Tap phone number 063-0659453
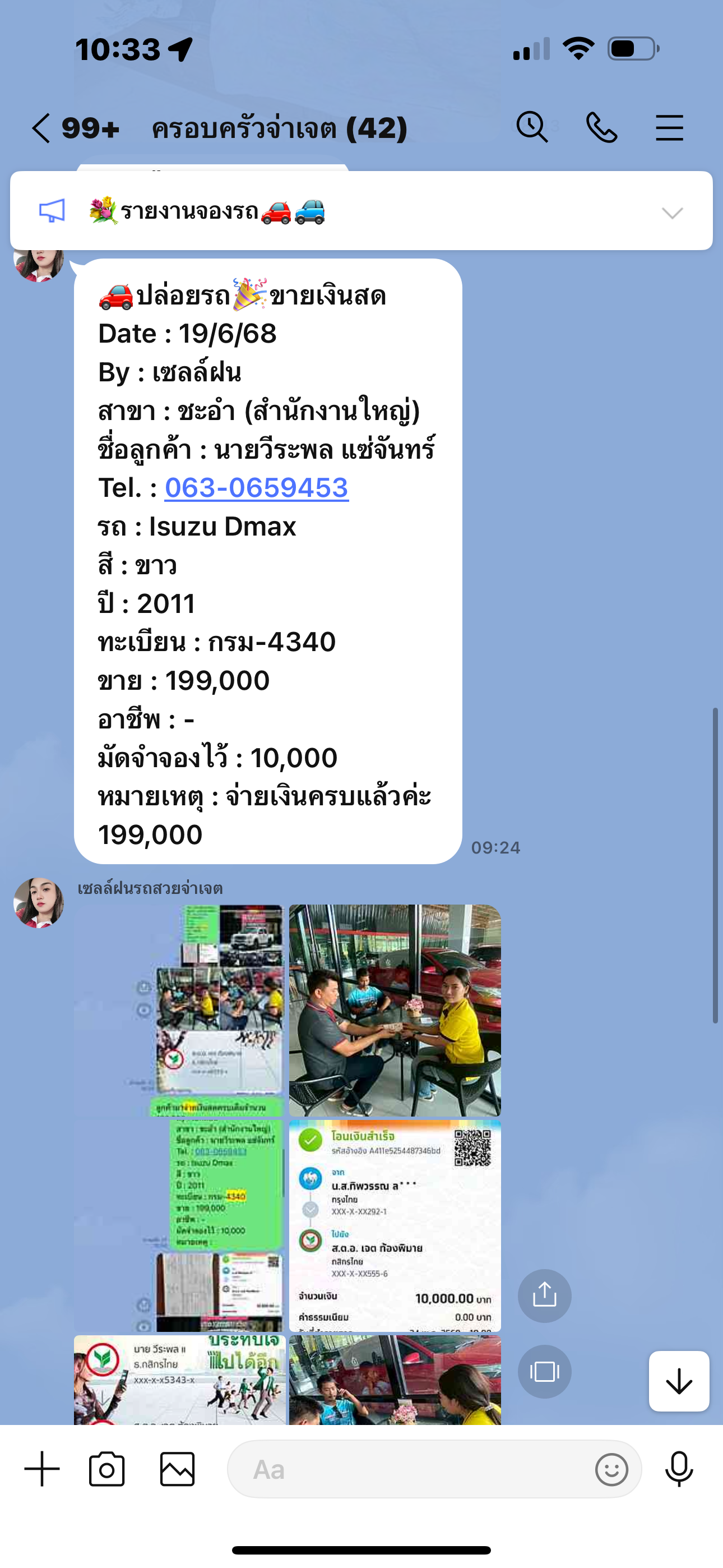This screenshot has width=723, height=1568. coord(256,488)
